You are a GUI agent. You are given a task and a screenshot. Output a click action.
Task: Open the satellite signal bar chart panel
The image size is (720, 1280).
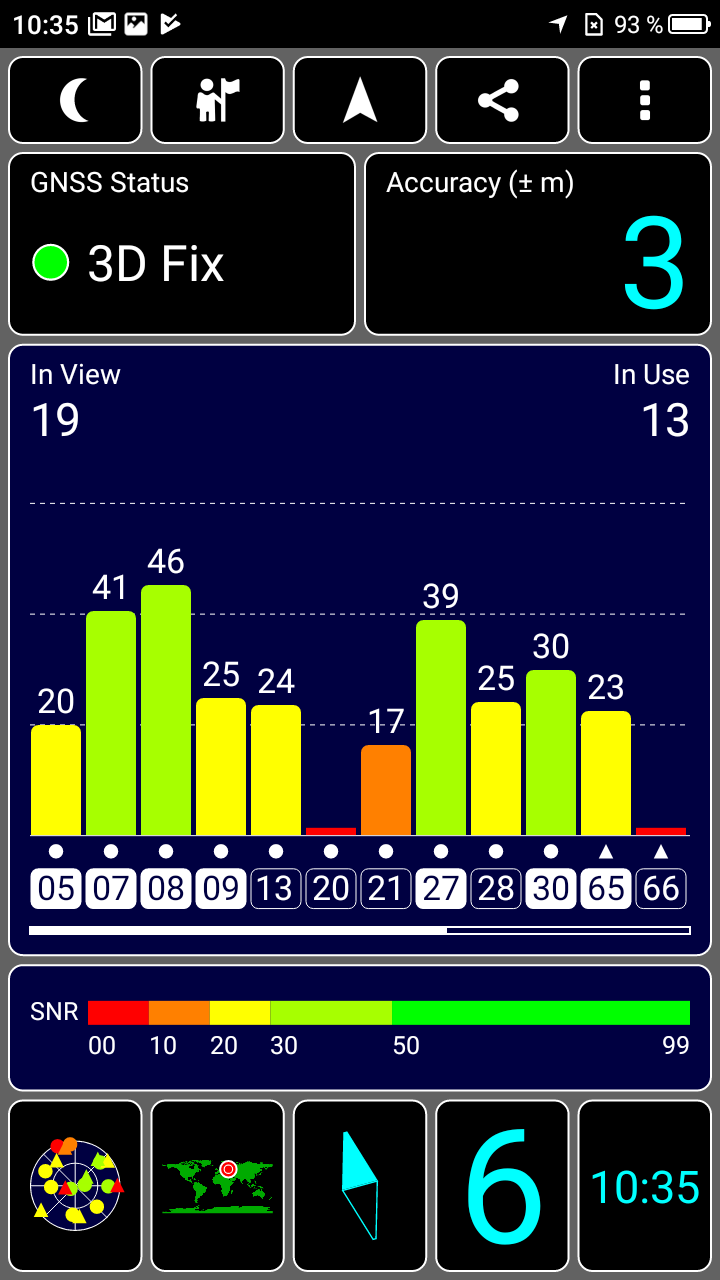point(360,650)
